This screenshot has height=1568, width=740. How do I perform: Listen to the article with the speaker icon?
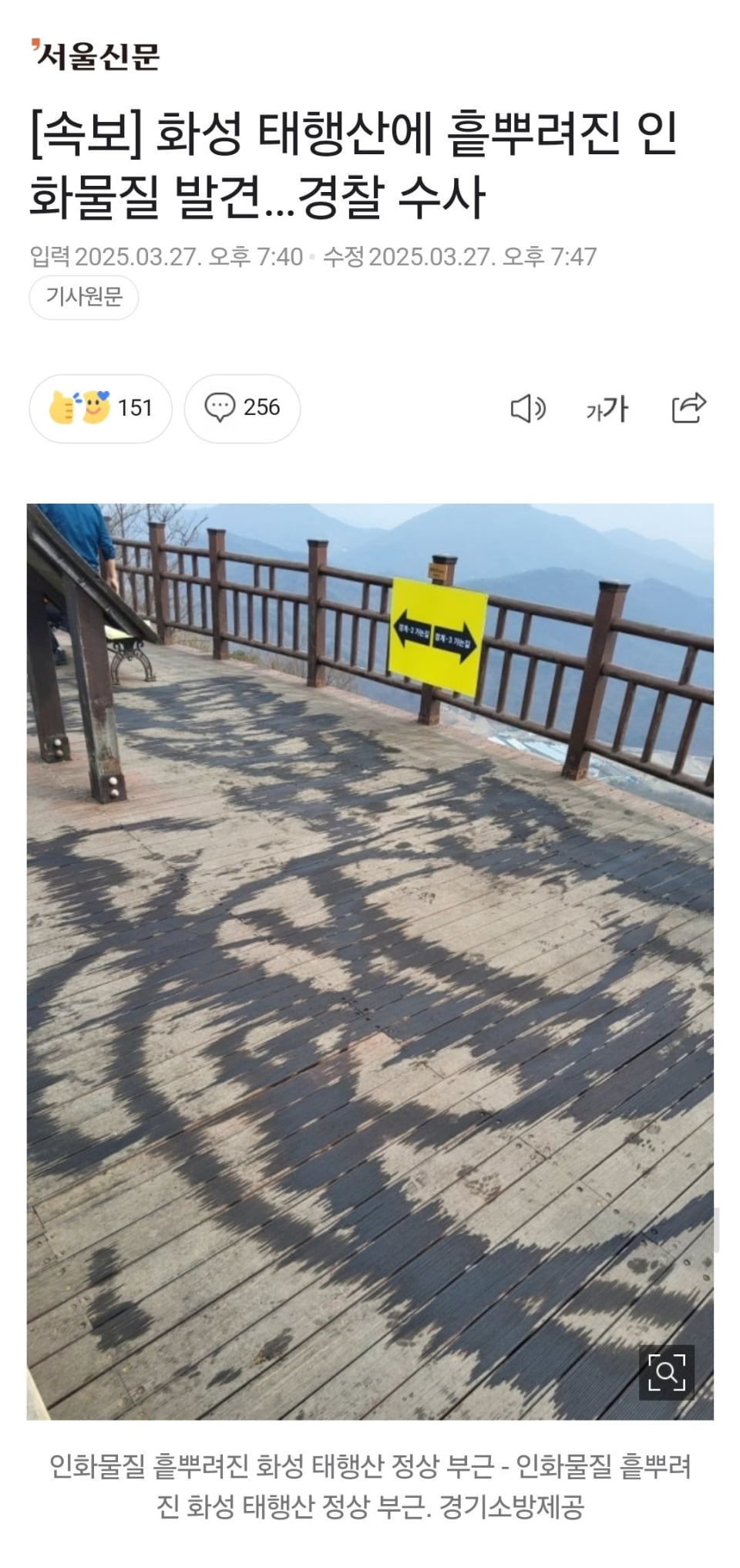coord(528,409)
